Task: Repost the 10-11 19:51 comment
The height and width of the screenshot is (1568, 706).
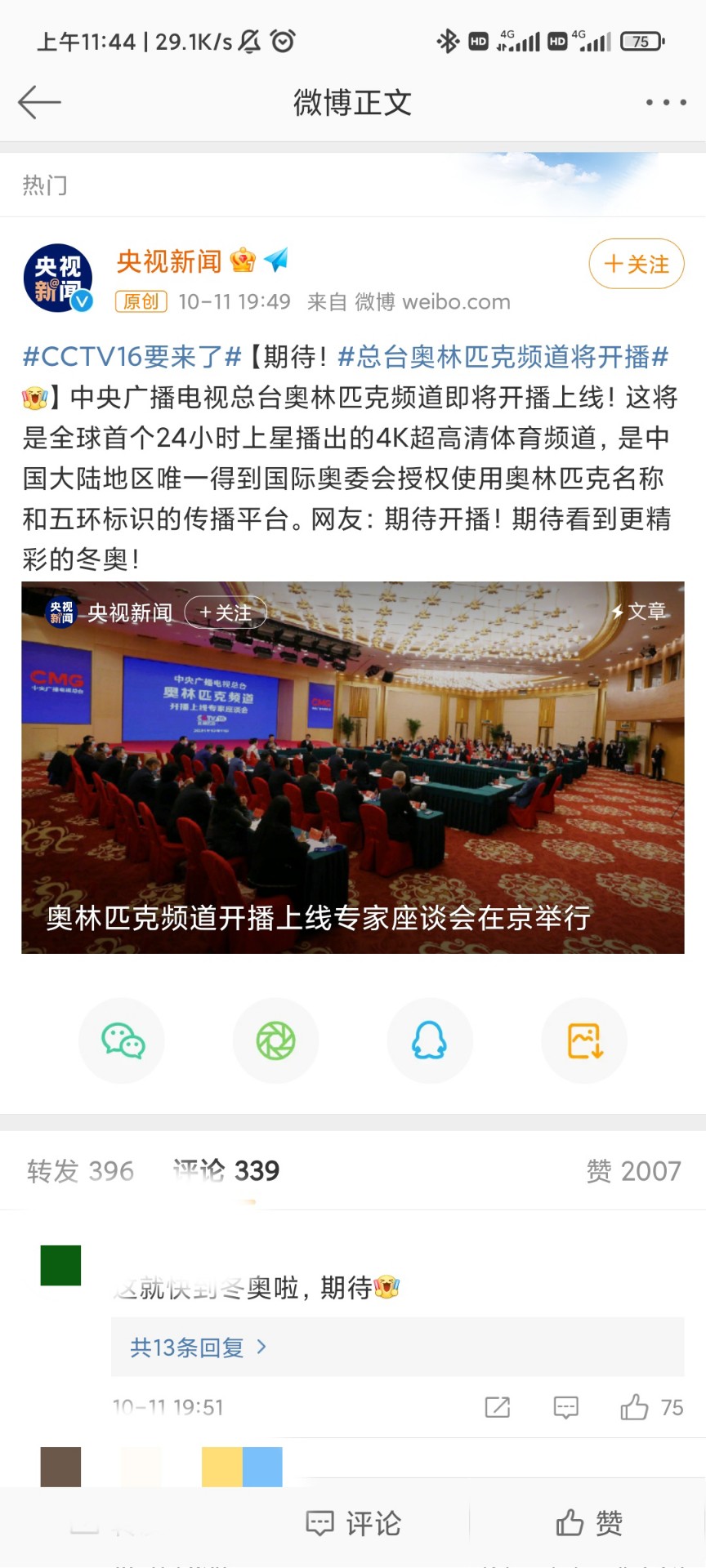Action: pyautogui.click(x=497, y=1407)
